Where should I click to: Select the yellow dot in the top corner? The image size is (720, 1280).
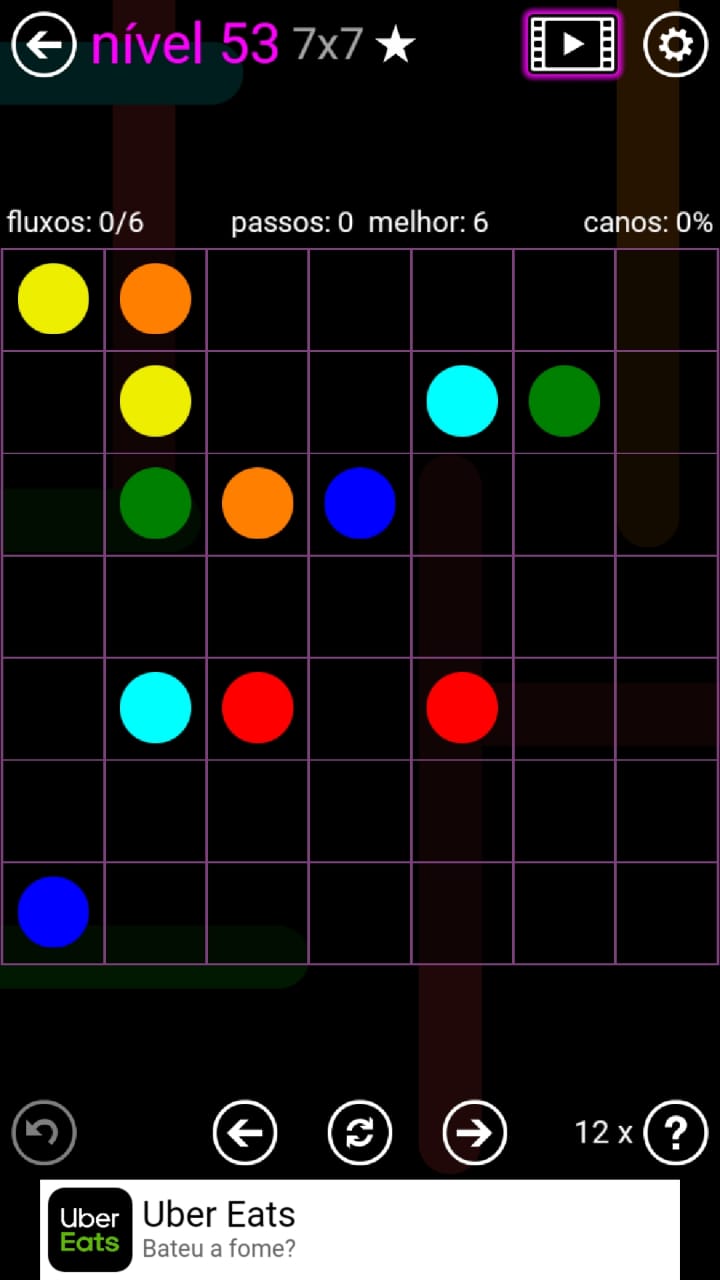(53, 298)
